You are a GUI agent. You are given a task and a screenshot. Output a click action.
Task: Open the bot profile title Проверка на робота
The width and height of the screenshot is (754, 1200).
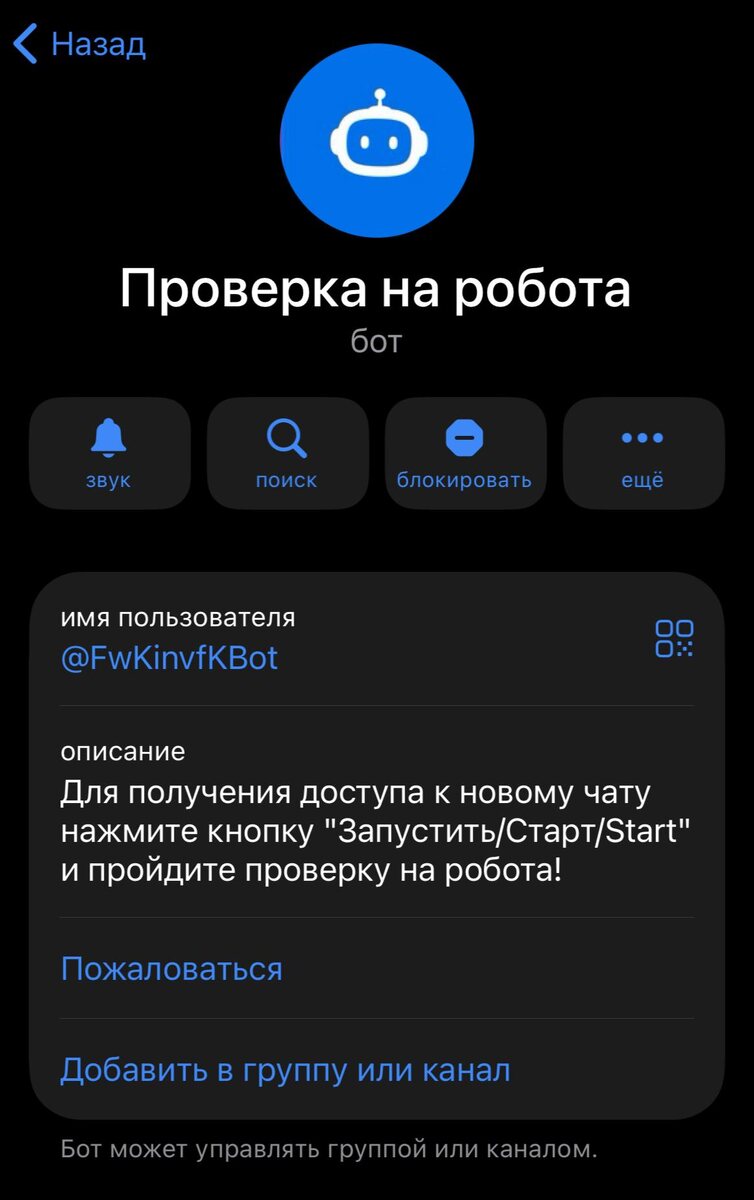tap(377, 287)
